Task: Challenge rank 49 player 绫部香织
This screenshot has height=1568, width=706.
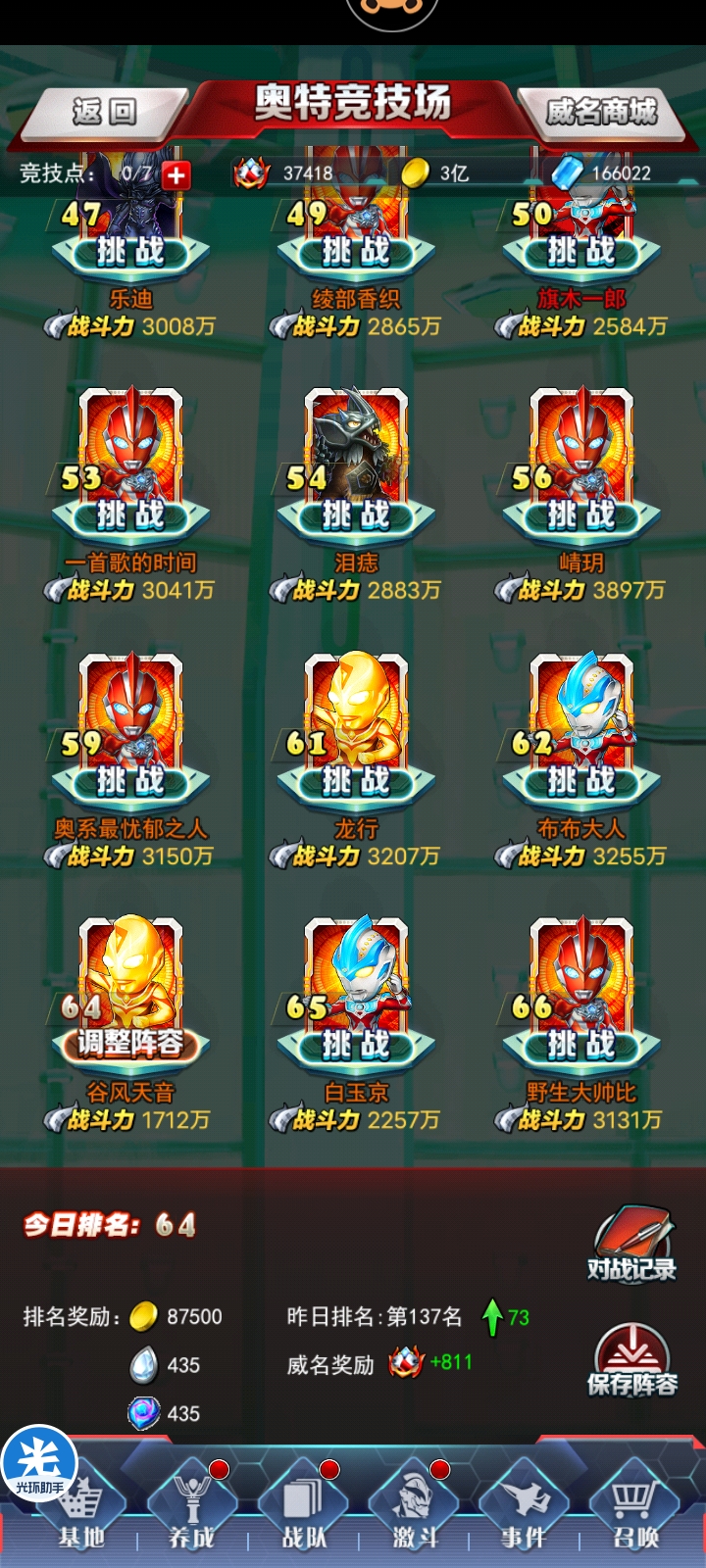Action: point(356,252)
